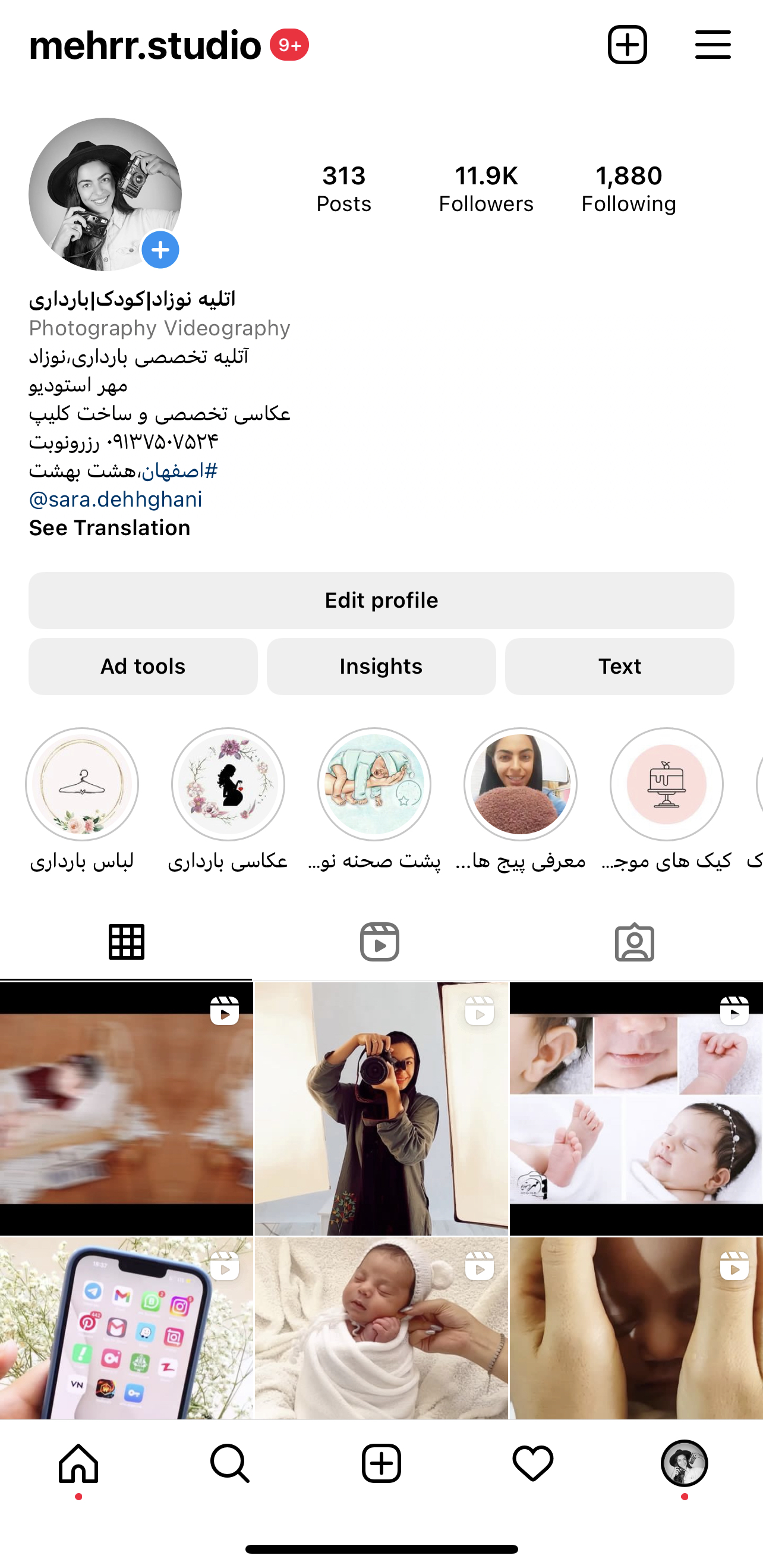Viewport: 763px width, 1568px height.
Task: Go to the Home feed
Action: (78, 1464)
